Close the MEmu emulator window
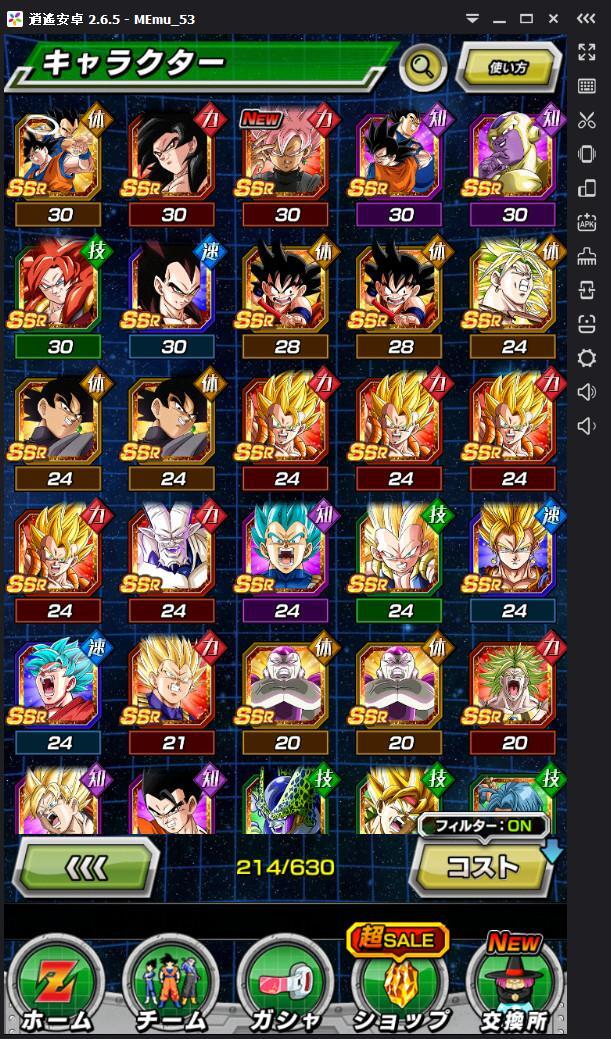Screen dimensions: 611x1039 click(553, 18)
